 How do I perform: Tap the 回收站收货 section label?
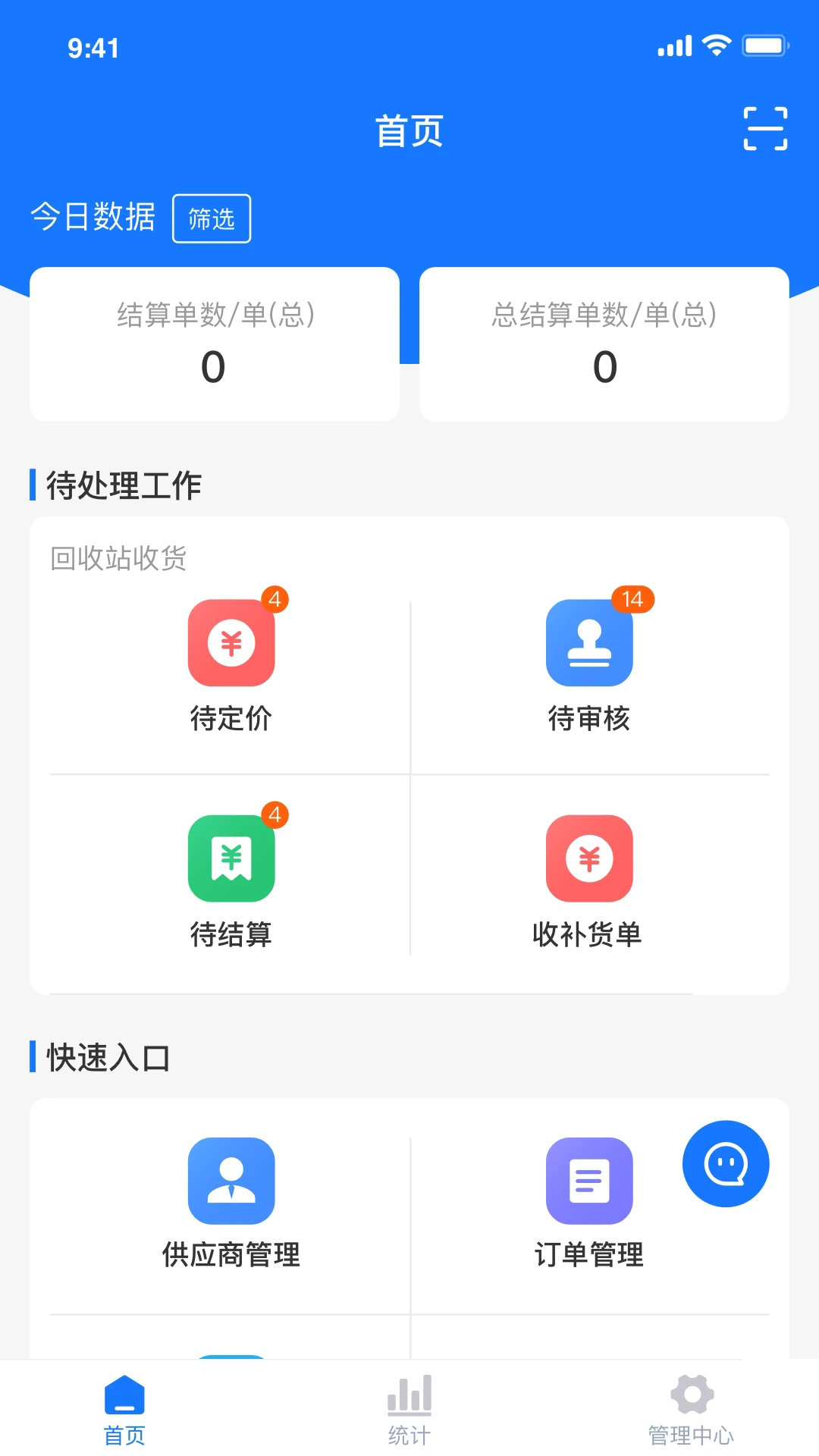point(117,559)
